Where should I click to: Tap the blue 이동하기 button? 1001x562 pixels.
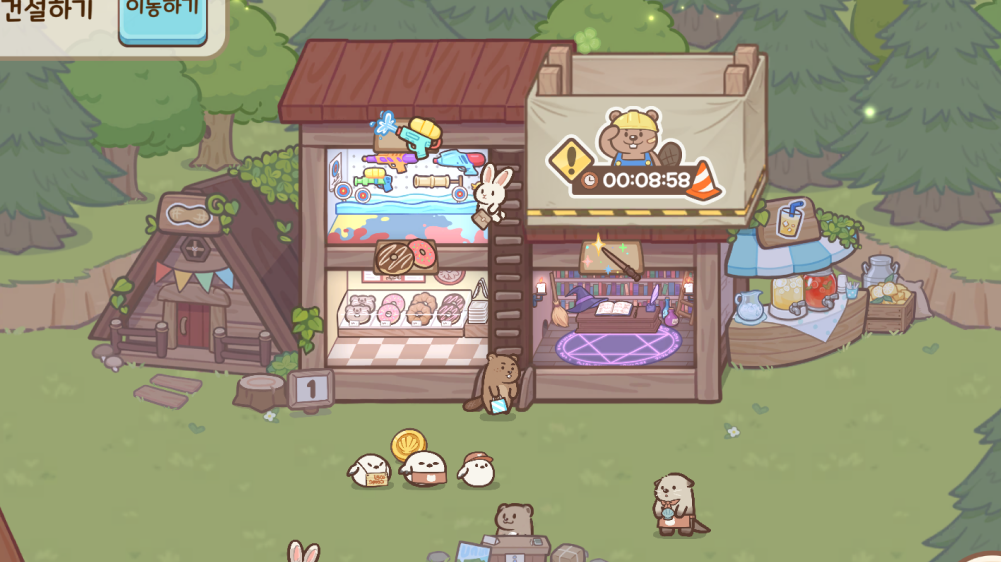(162, 16)
